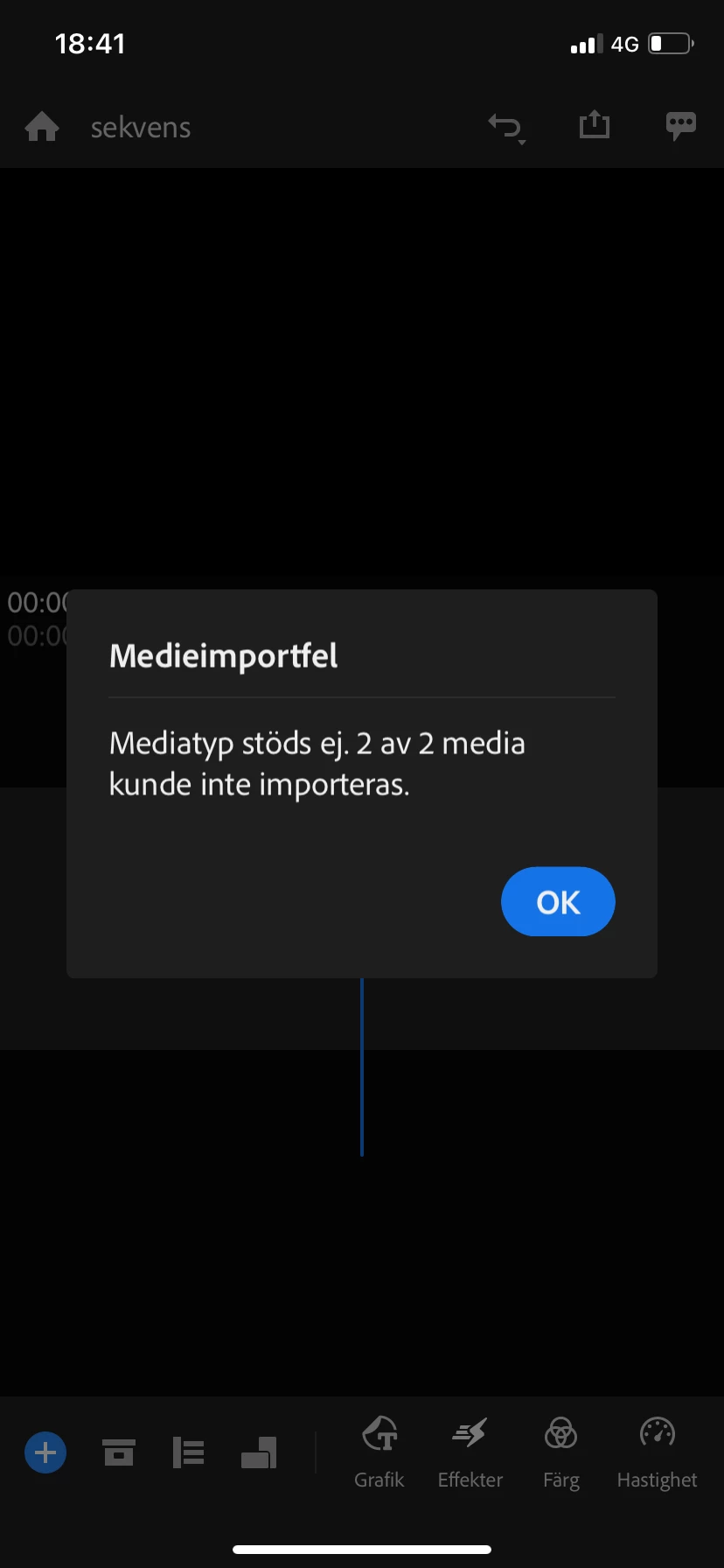The width and height of the screenshot is (724, 1568).
Task: Dismiss the error dialog with OK
Action: pyautogui.click(x=558, y=901)
